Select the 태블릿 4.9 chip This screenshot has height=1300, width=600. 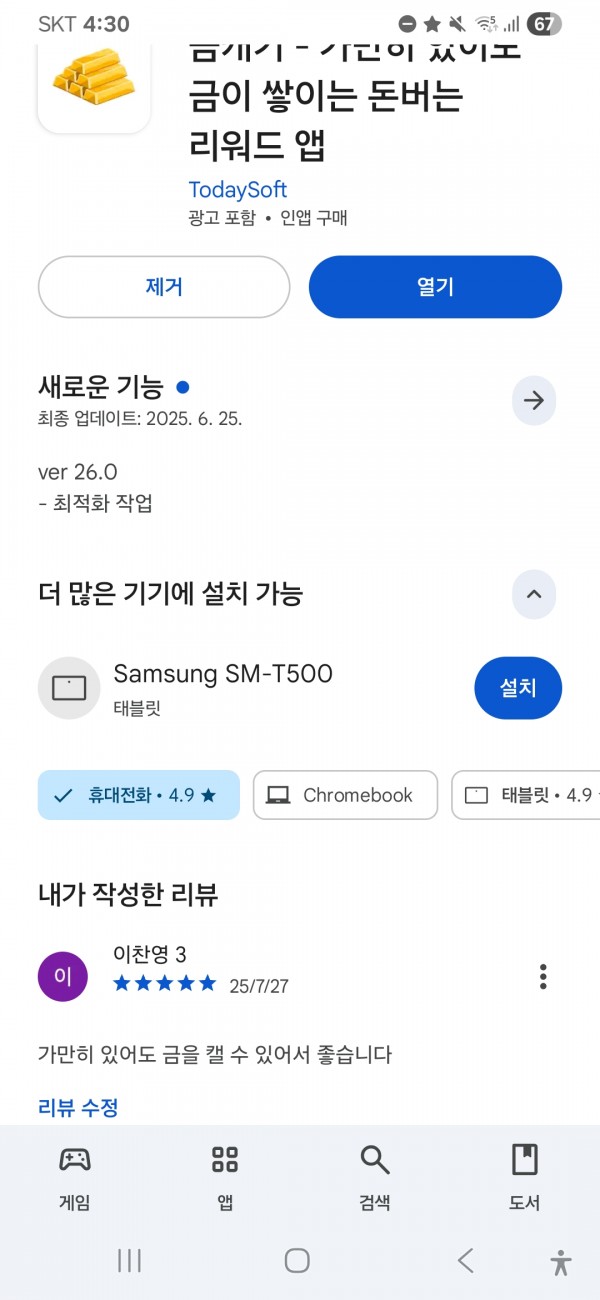coord(526,795)
